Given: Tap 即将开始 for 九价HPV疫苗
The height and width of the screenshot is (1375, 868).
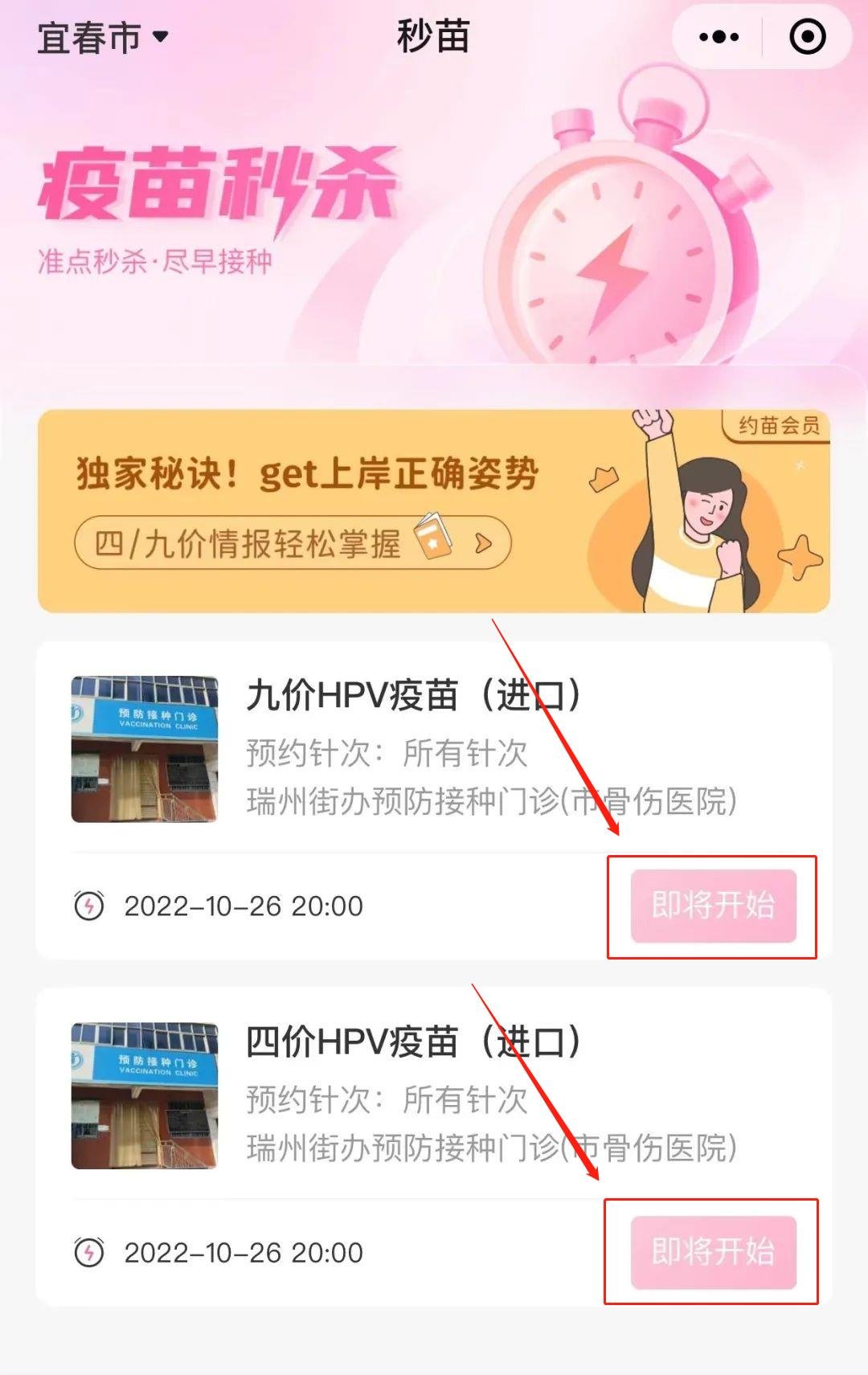Looking at the screenshot, I should point(713,906).
